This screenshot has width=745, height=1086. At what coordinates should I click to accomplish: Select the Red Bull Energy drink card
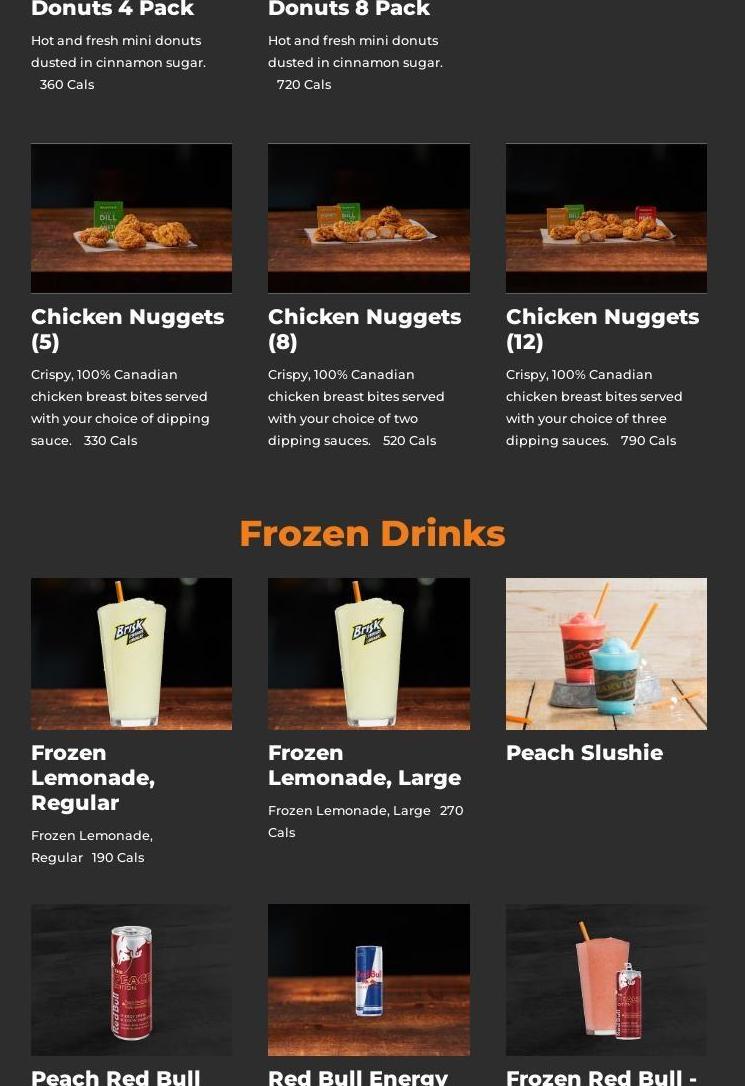[368, 980]
